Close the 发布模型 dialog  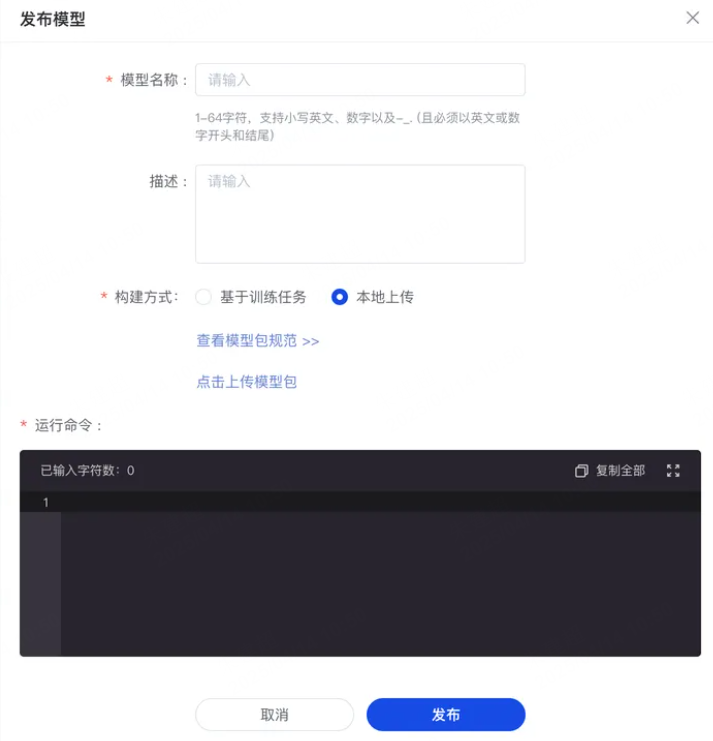(x=692, y=18)
